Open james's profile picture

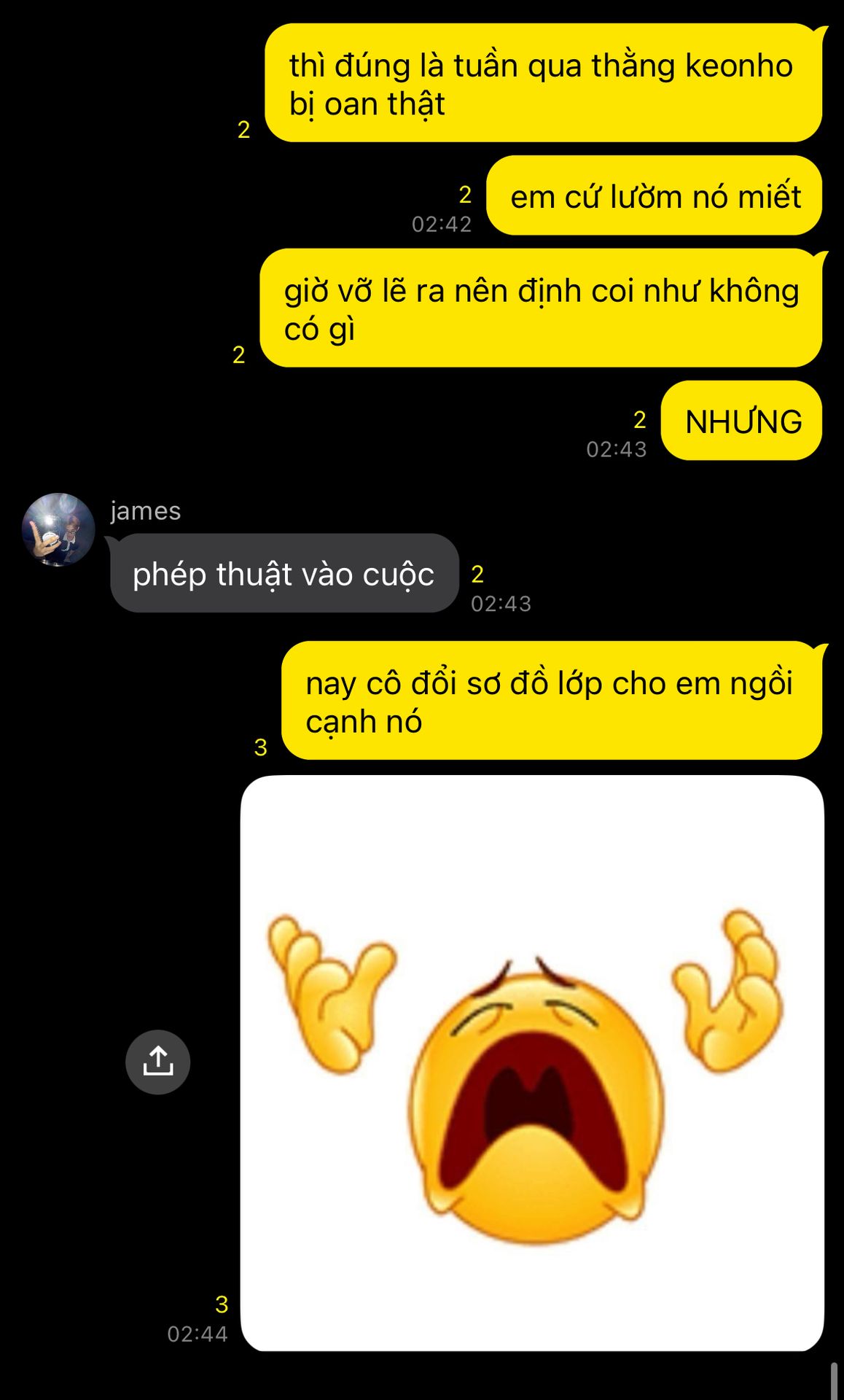click(58, 529)
